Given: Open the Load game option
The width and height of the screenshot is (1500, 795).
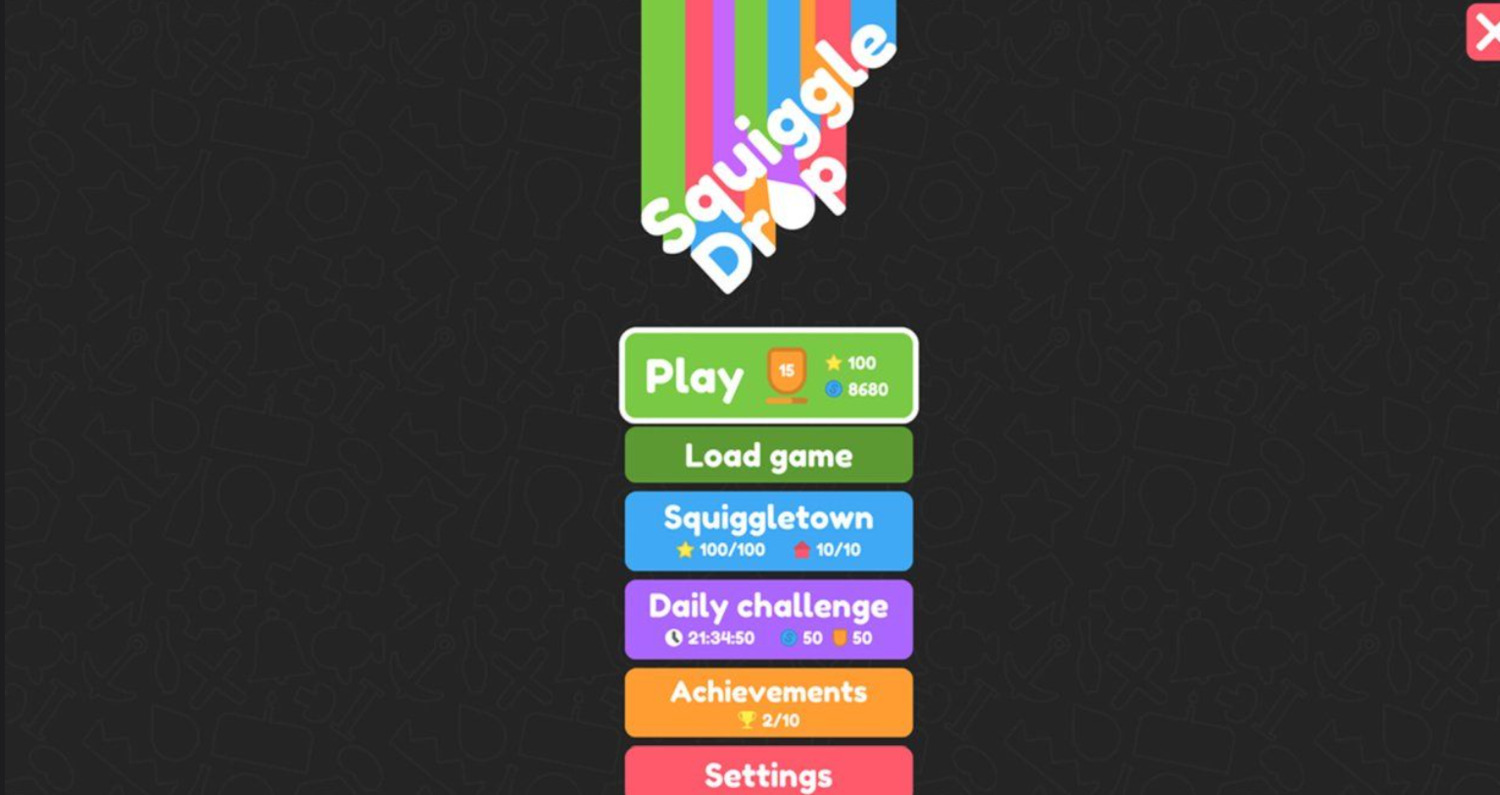Looking at the screenshot, I should click(768, 456).
